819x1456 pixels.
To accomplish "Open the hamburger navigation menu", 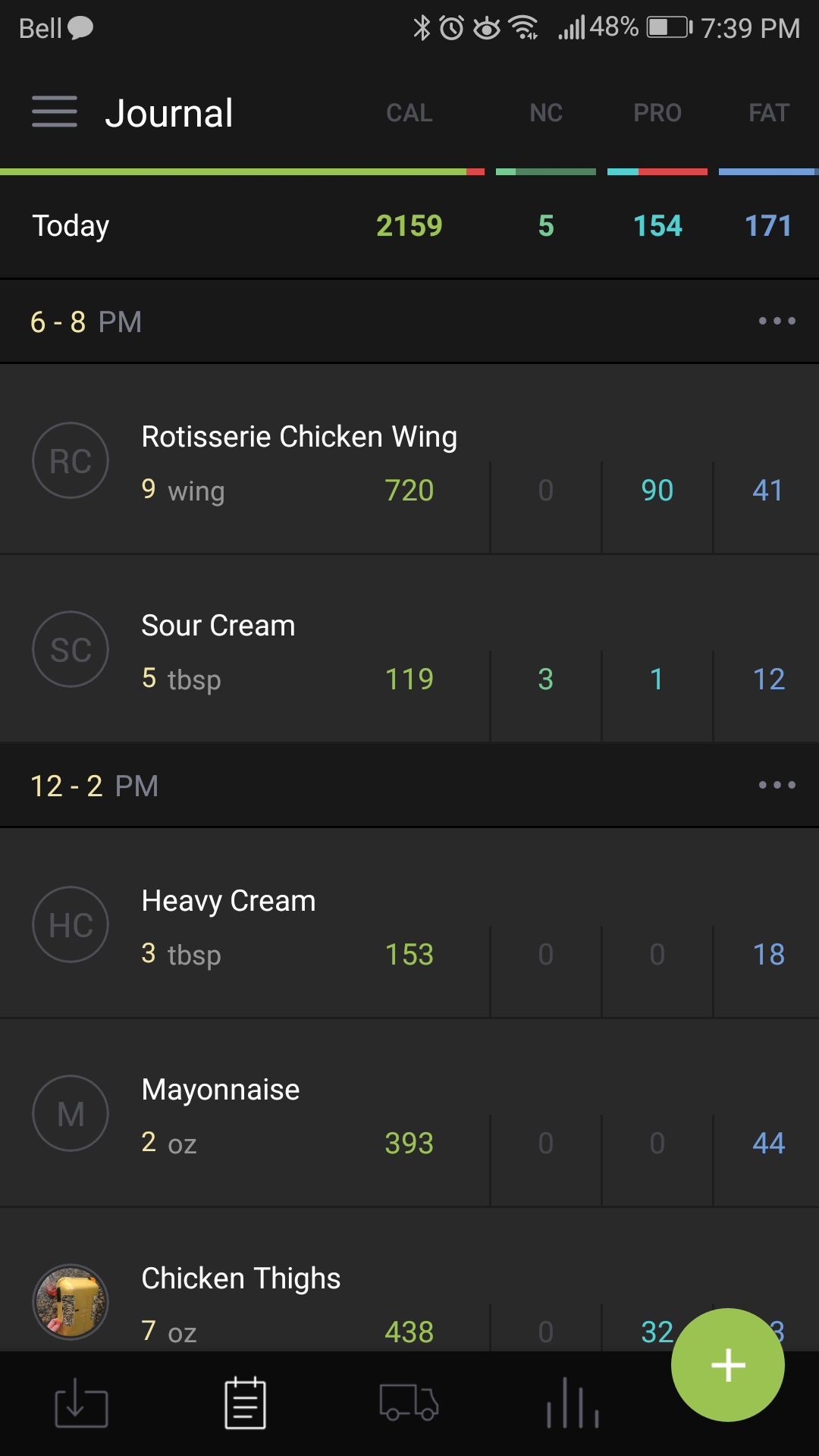I will (x=55, y=111).
